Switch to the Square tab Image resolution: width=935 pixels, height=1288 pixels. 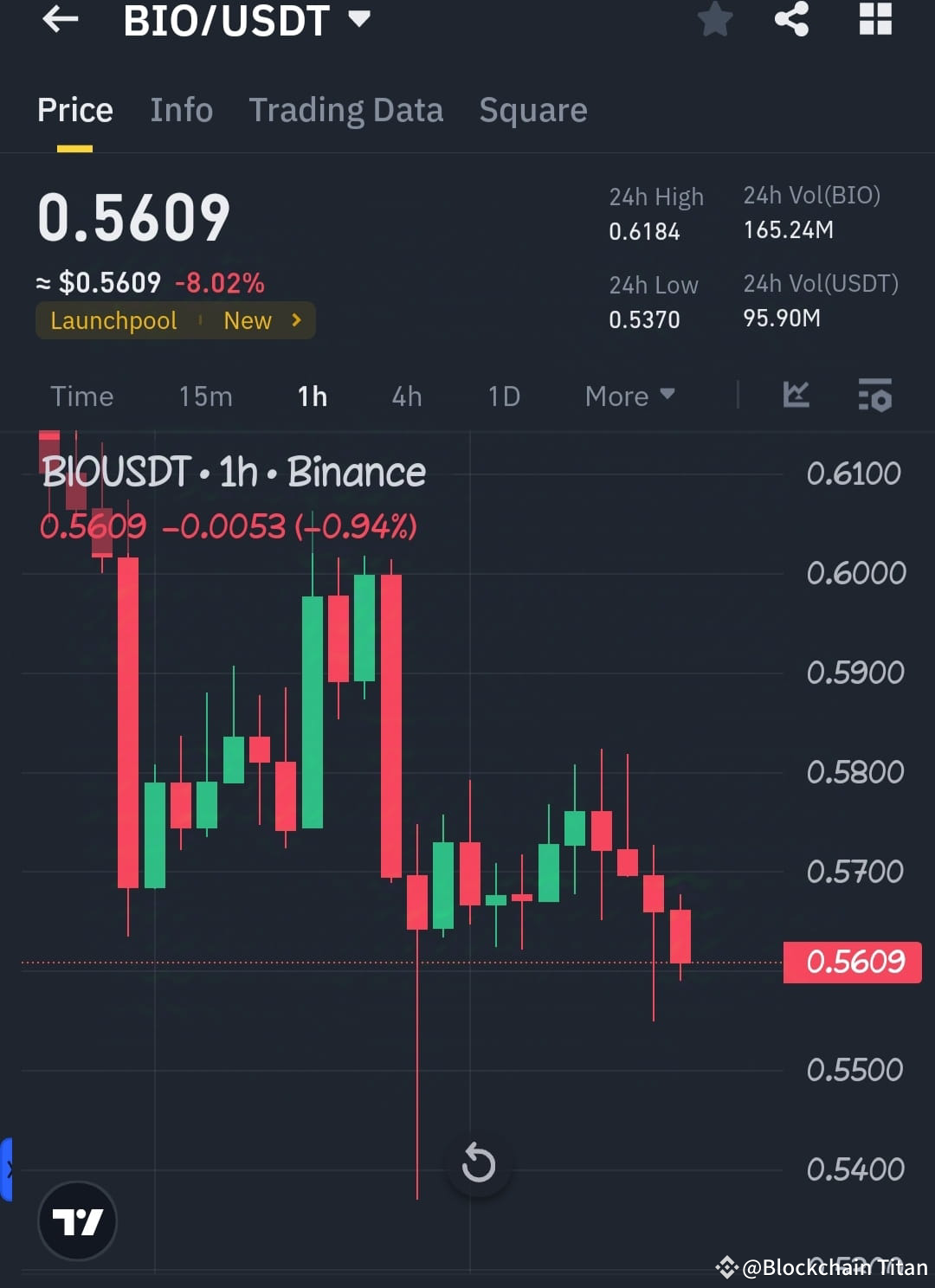tap(532, 110)
